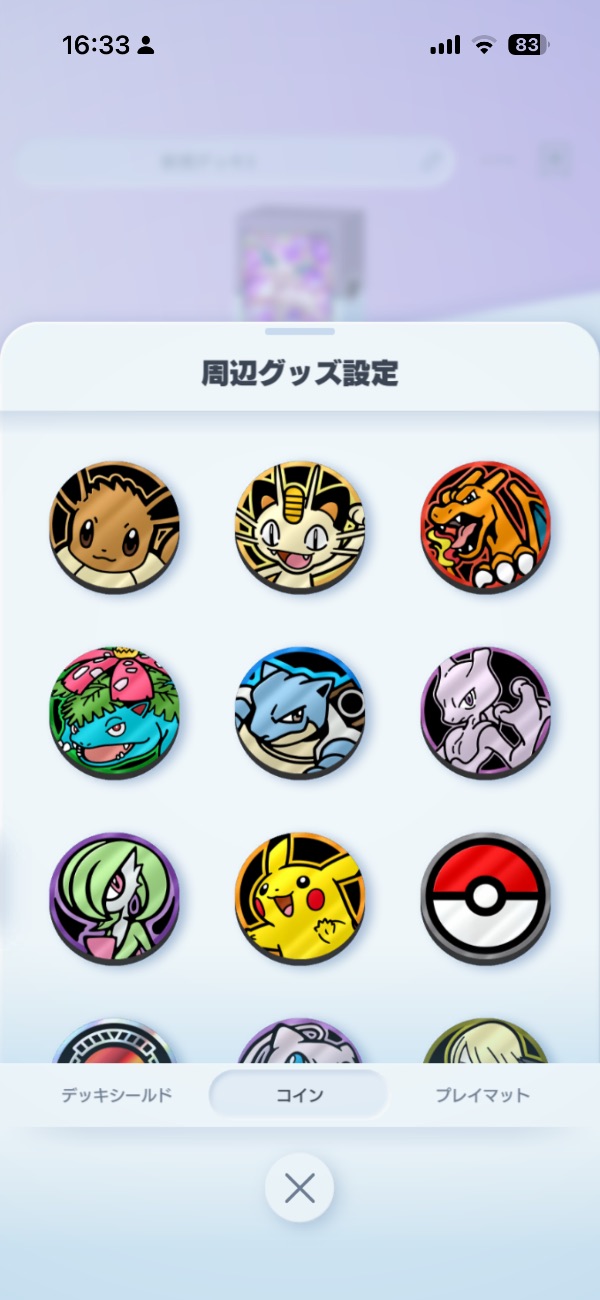Image resolution: width=600 pixels, height=1300 pixels.
Task: Choose the Pikachu coin
Action: 300,896
